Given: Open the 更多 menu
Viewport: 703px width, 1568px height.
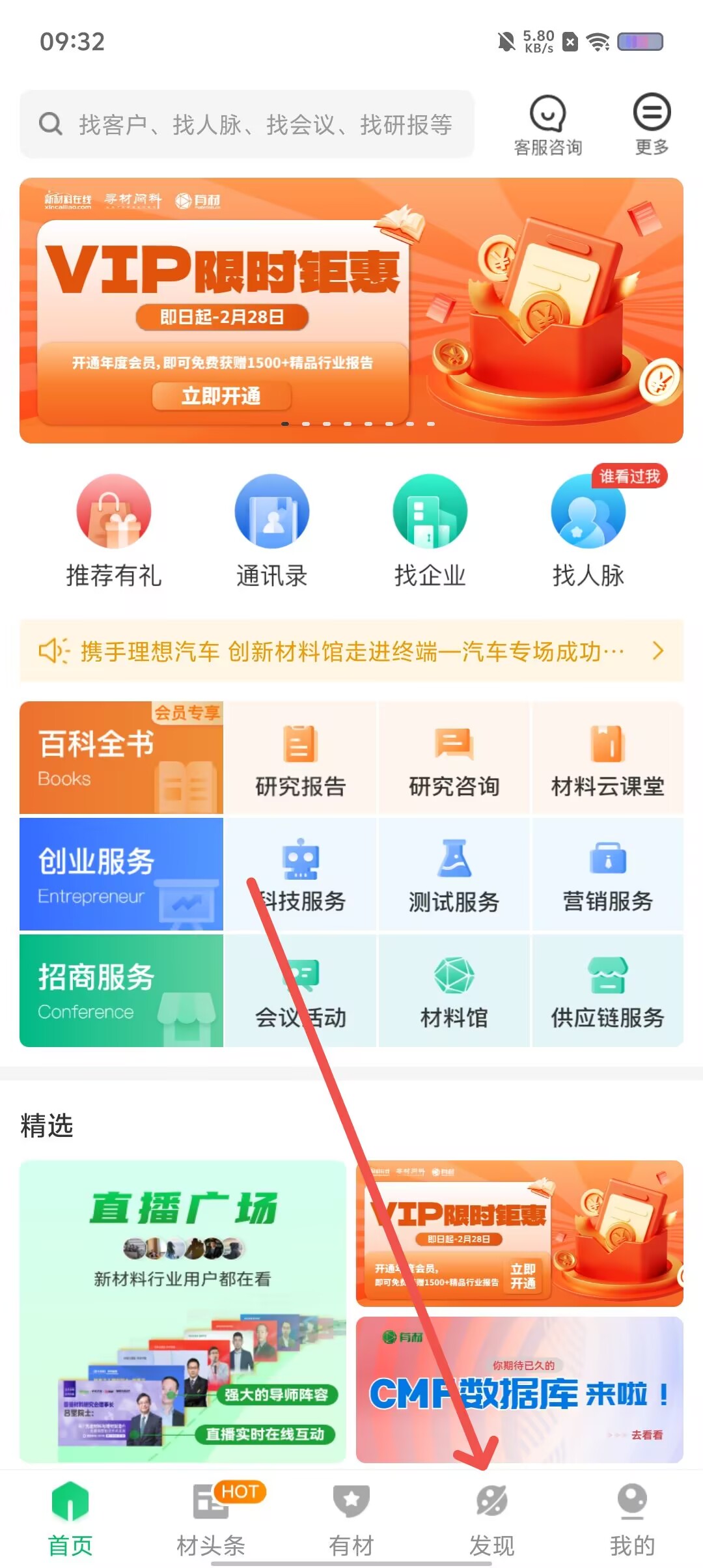Looking at the screenshot, I should coord(652,124).
